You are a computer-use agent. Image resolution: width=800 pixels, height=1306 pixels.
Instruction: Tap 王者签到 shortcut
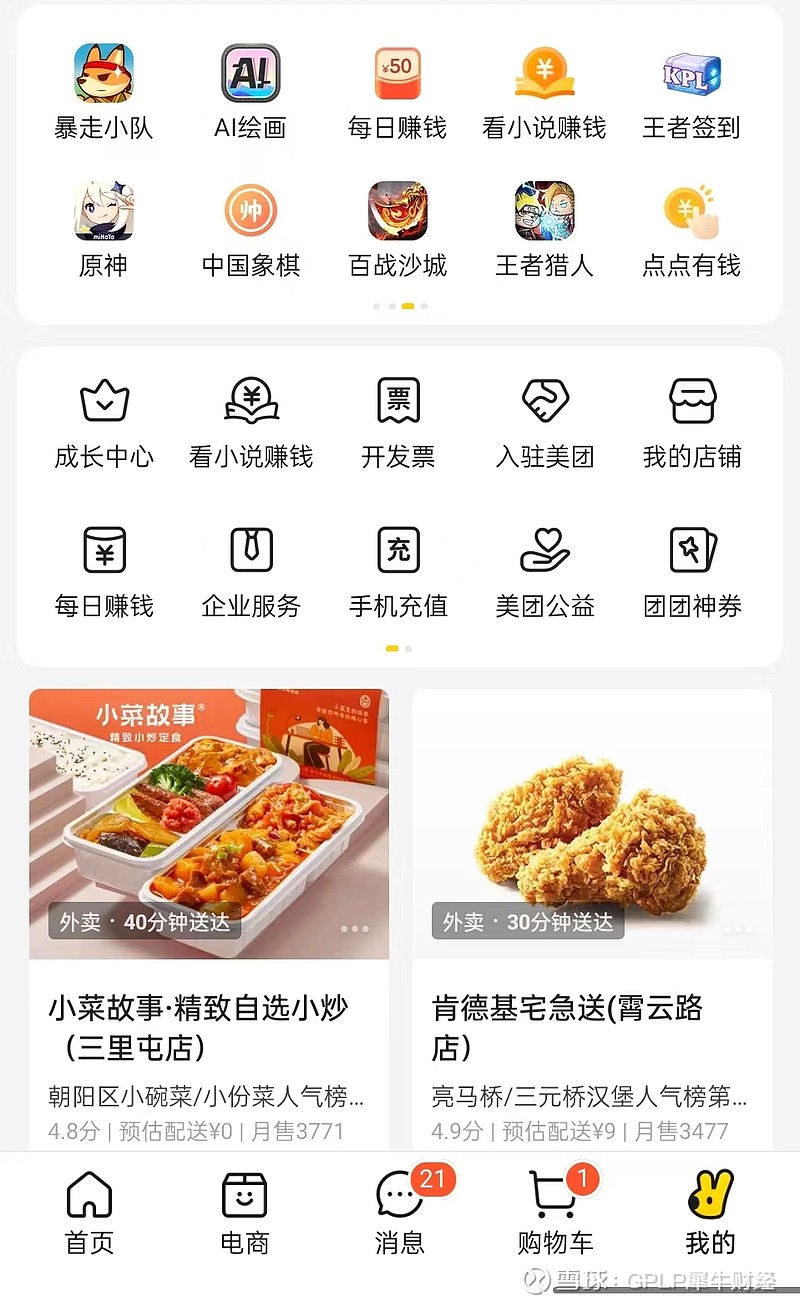tap(692, 92)
